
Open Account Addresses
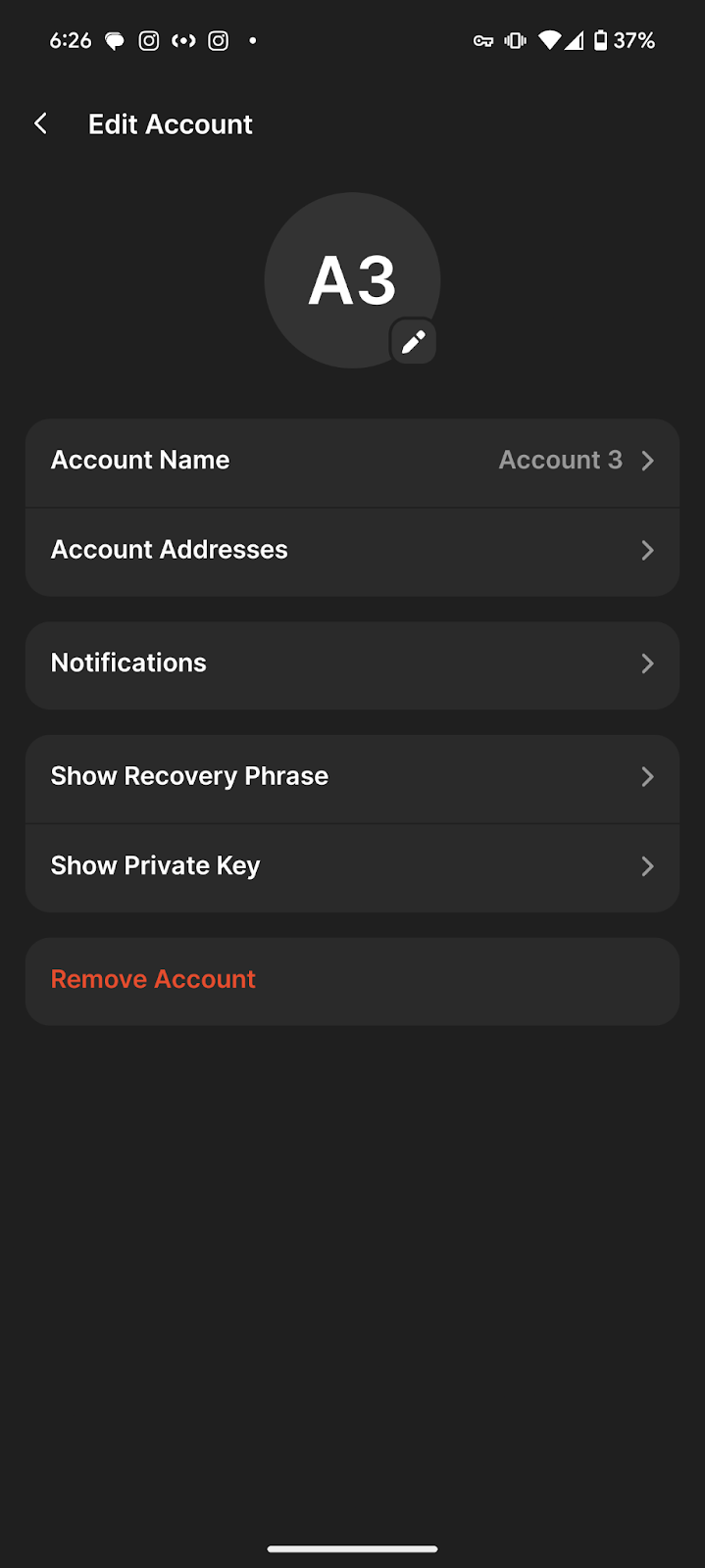point(352,550)
